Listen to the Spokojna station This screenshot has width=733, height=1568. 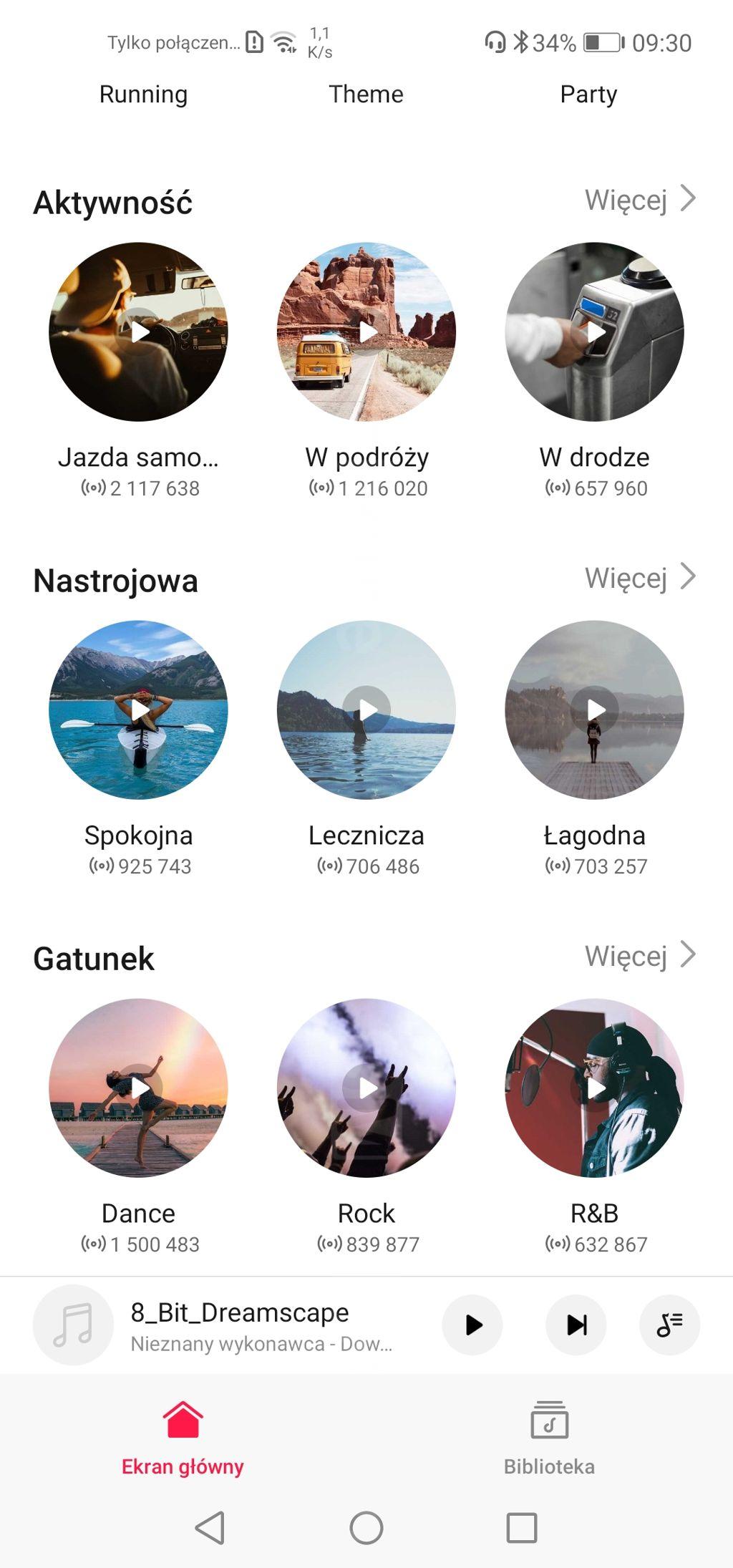point(139,710)
